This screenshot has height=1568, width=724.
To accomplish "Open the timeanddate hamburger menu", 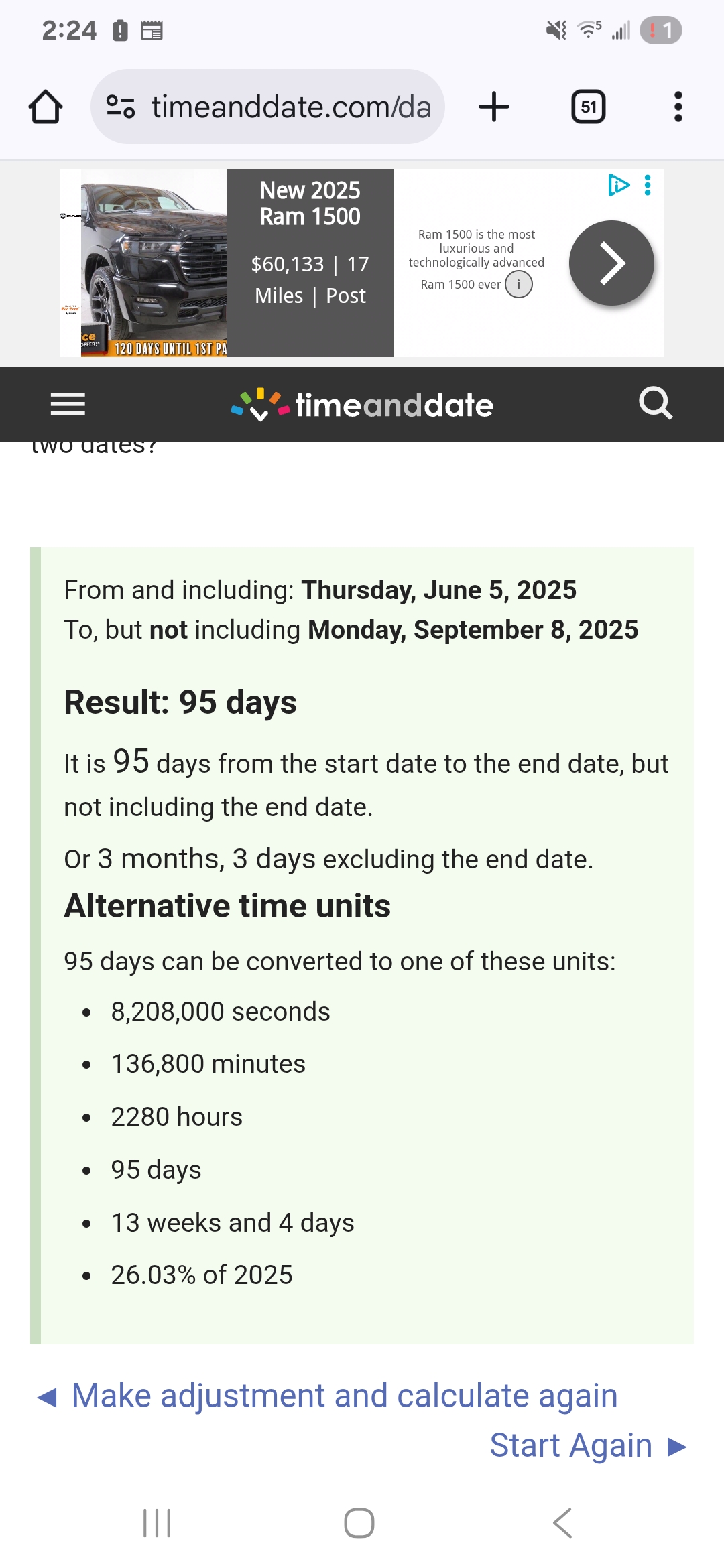I will coord(68,404).
